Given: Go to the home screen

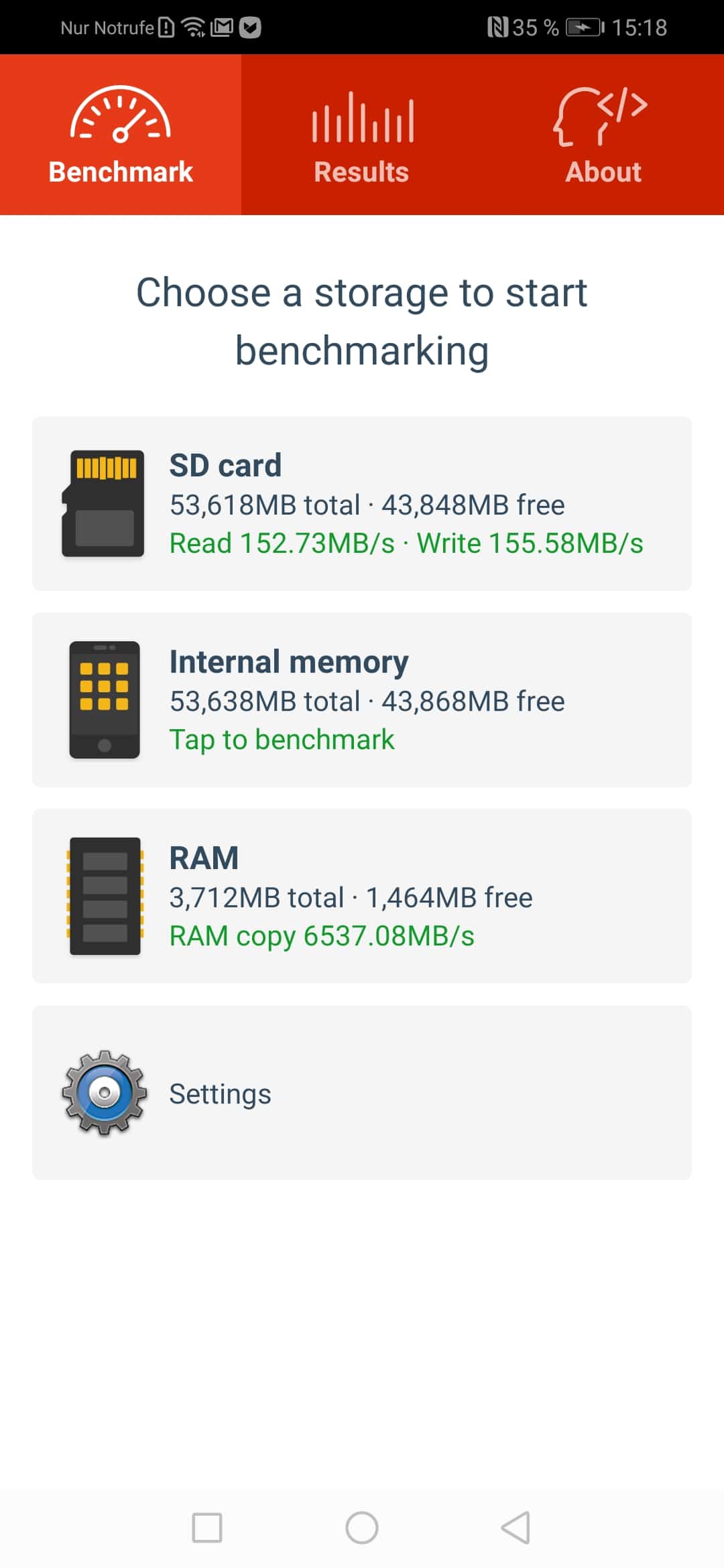Looking at the screenshot, I should pyautogui.click(x=362, y=1528).
